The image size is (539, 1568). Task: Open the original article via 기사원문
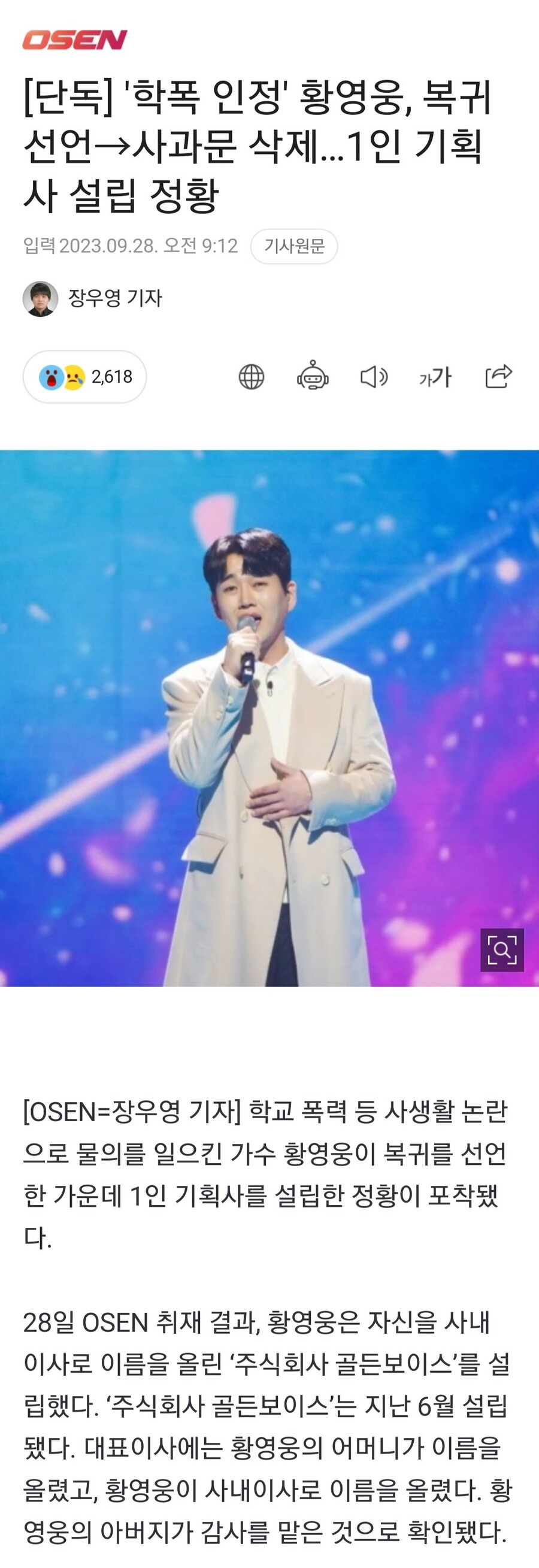pos(294,246)
